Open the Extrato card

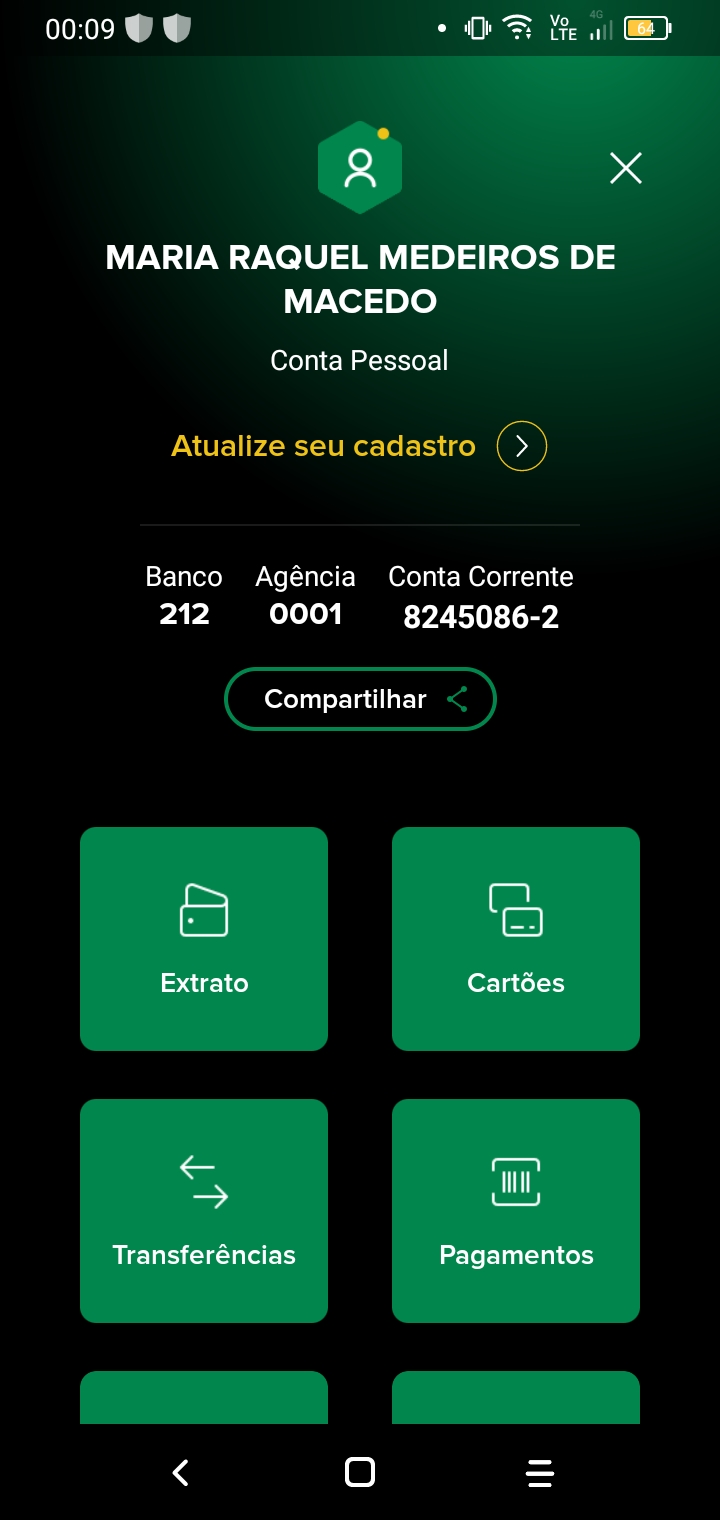[204, 938]
